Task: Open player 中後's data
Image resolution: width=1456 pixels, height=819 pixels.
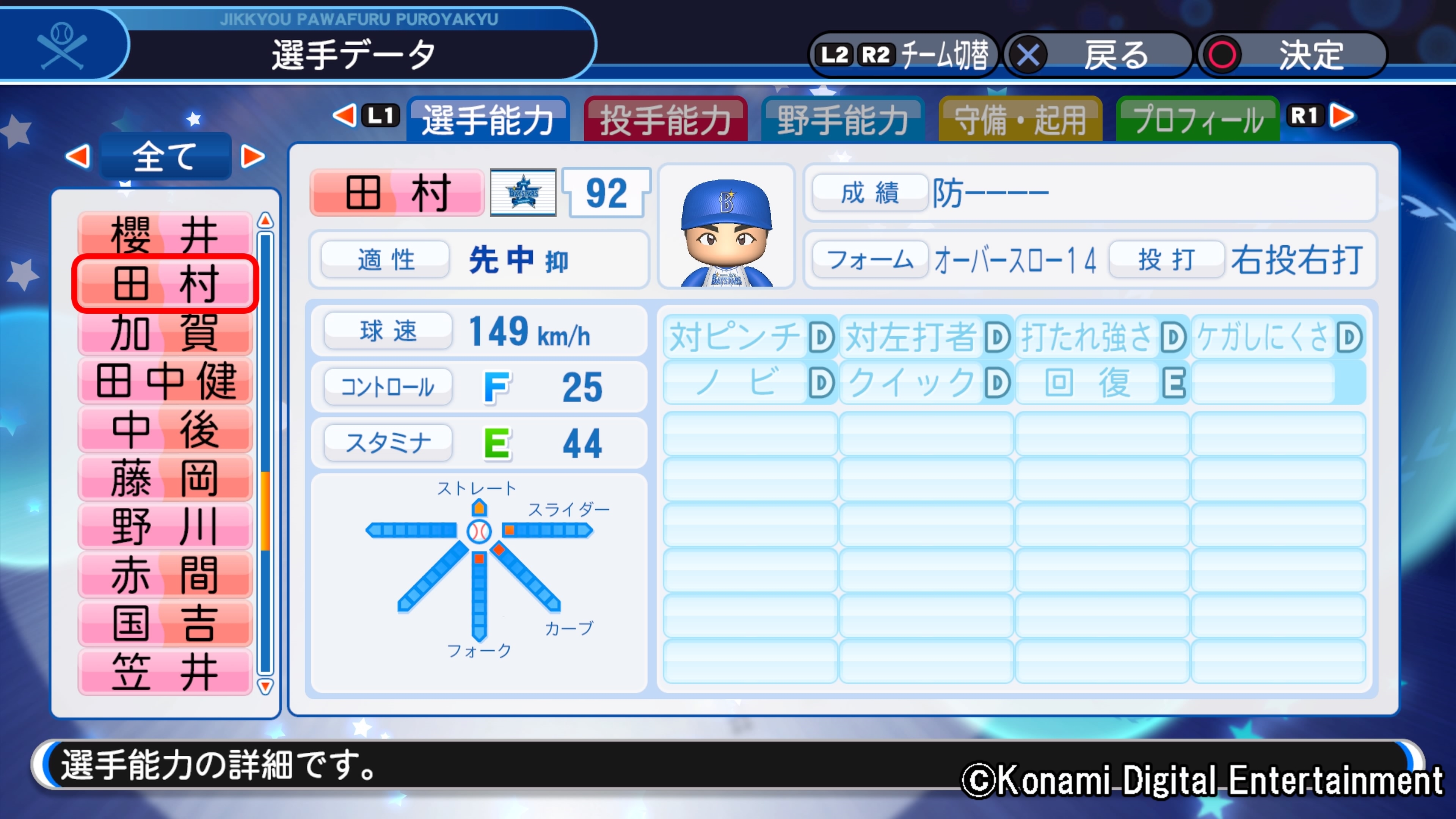Action: tap(165, 430)
